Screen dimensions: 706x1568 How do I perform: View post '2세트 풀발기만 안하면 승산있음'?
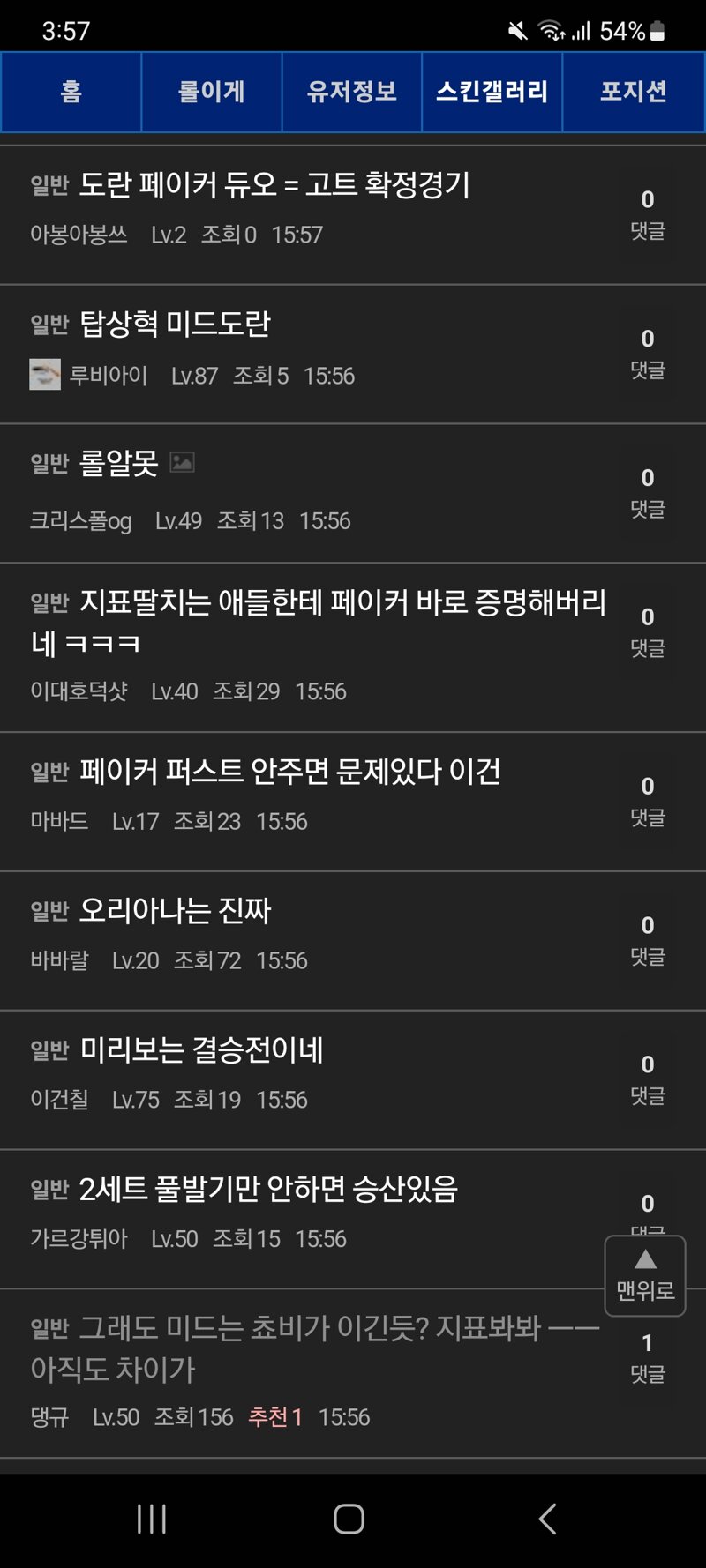pyautogui.click(x=268, y=1190)
